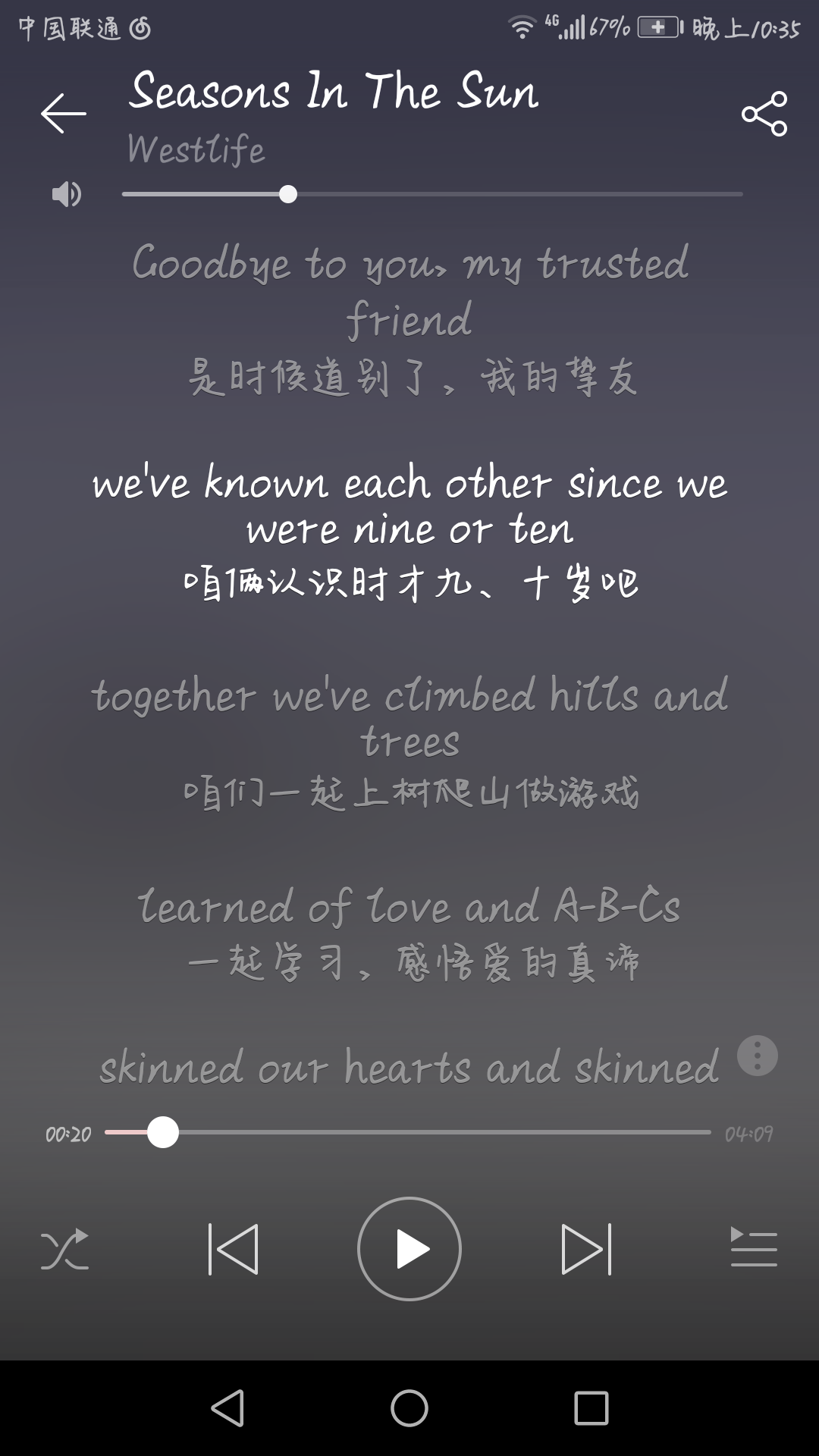The image size is (819, 1456).
Task: Tap the volume speaker icon
Action: coord(66,195)
